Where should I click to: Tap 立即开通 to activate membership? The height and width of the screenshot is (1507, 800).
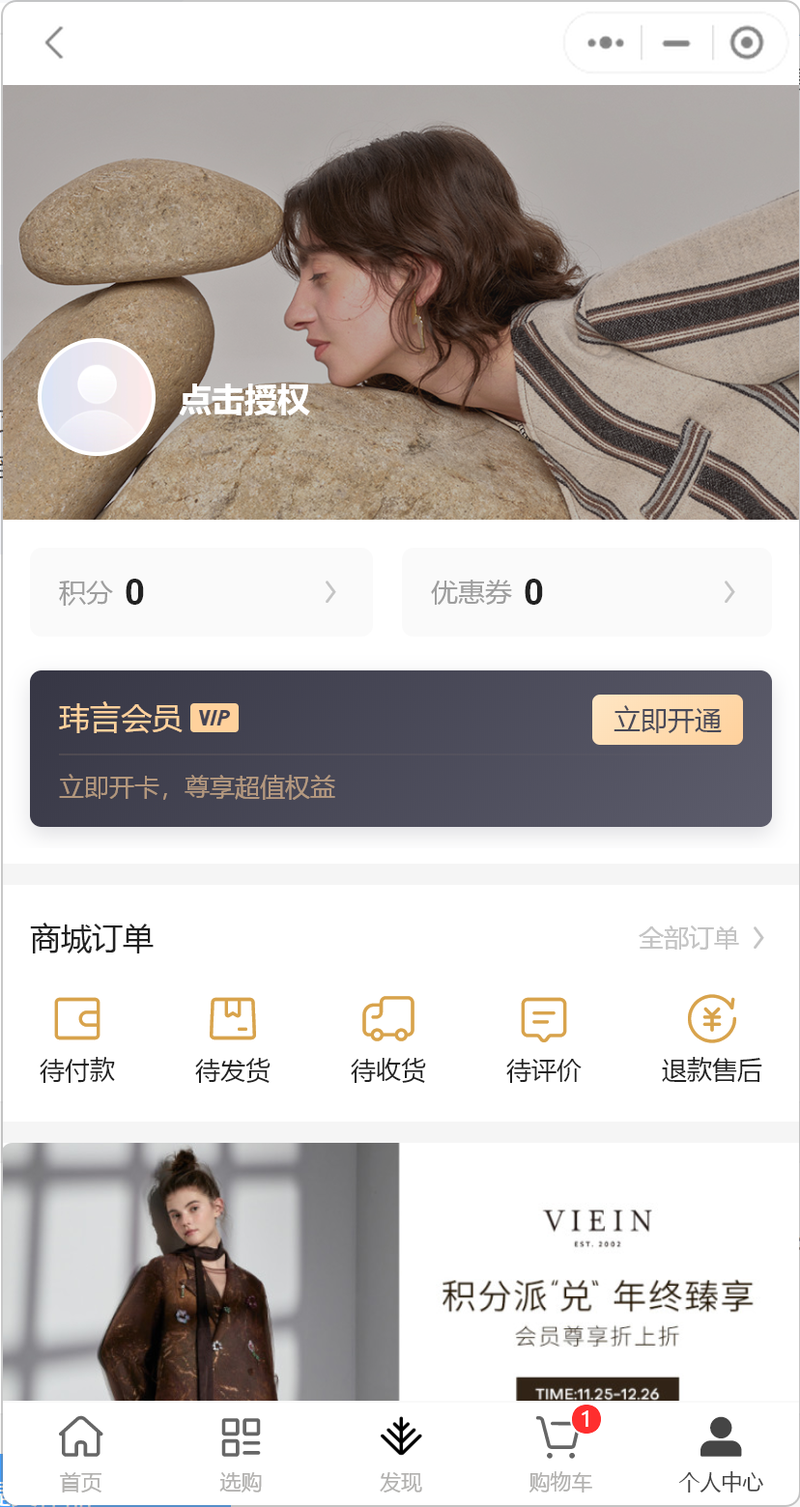coord(667,720)
